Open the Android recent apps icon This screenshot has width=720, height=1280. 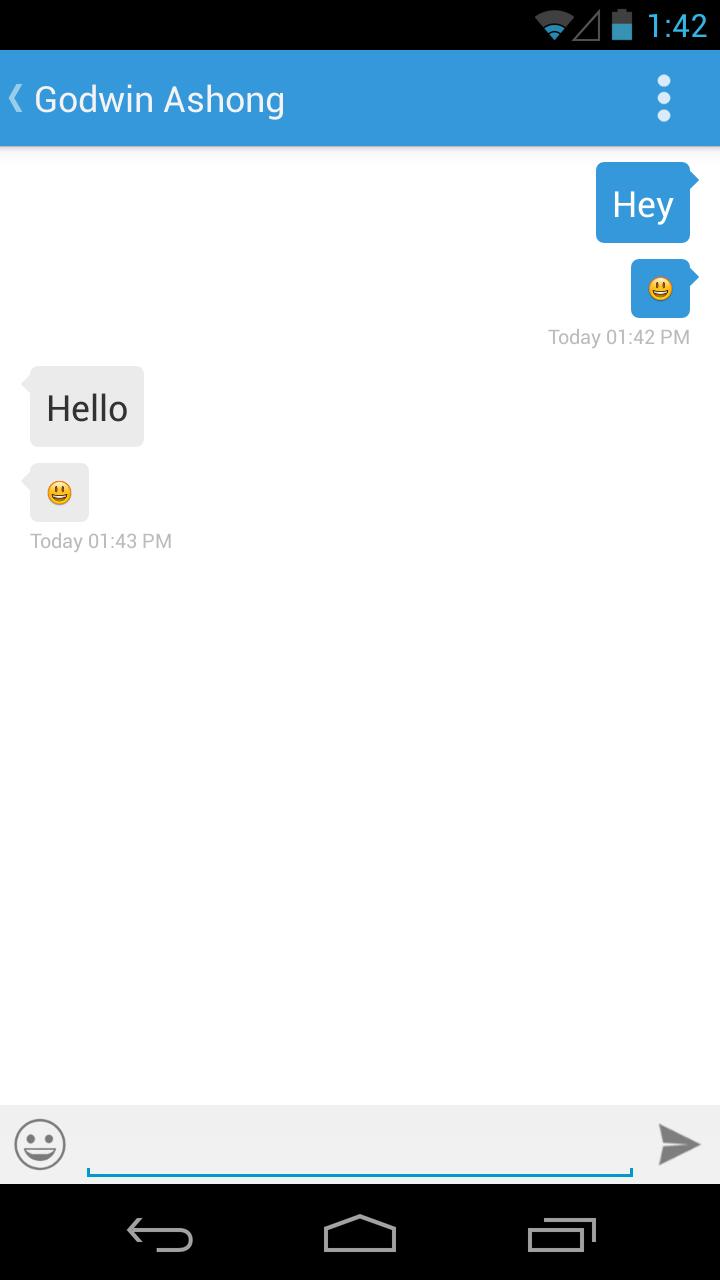(x=560, y=1236)
